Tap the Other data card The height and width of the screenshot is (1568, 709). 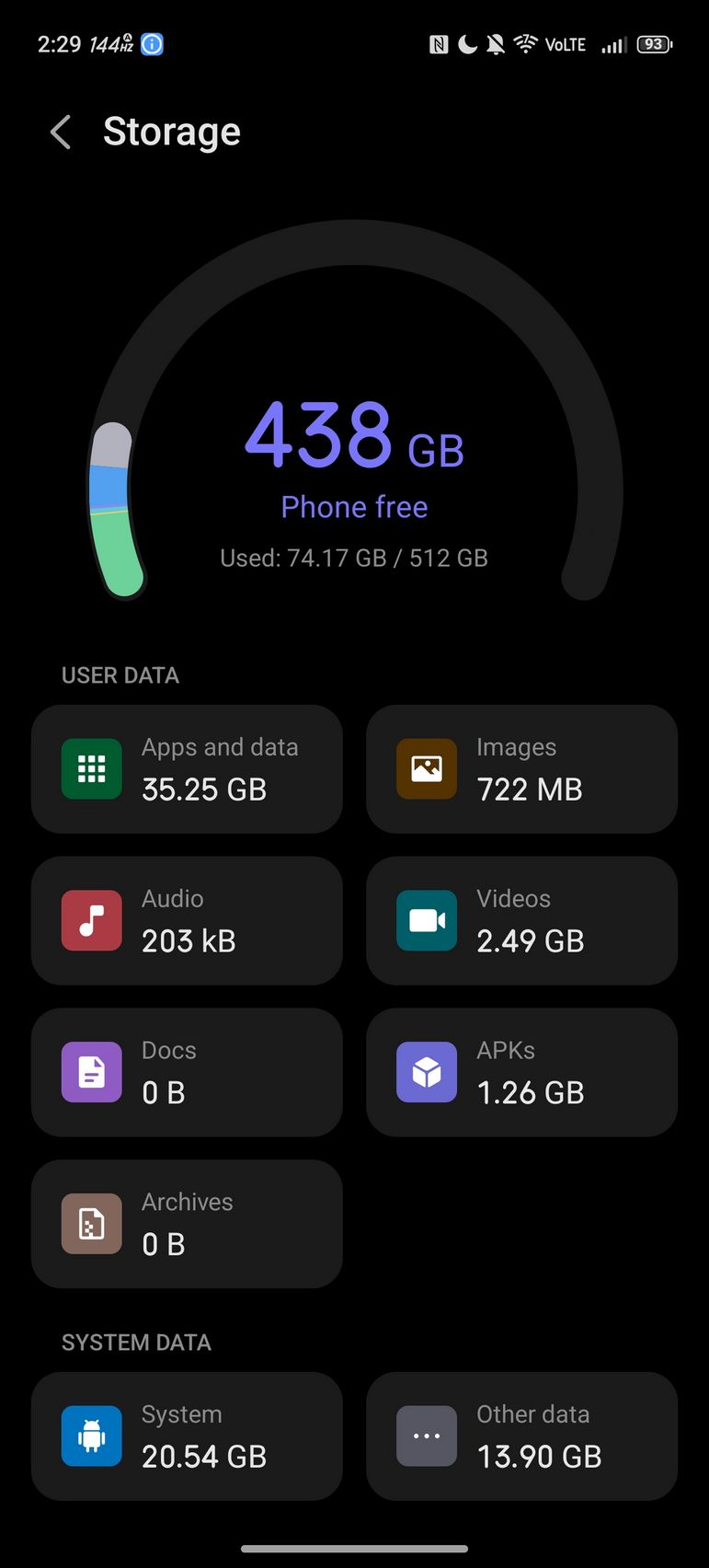pos(521,1435)
